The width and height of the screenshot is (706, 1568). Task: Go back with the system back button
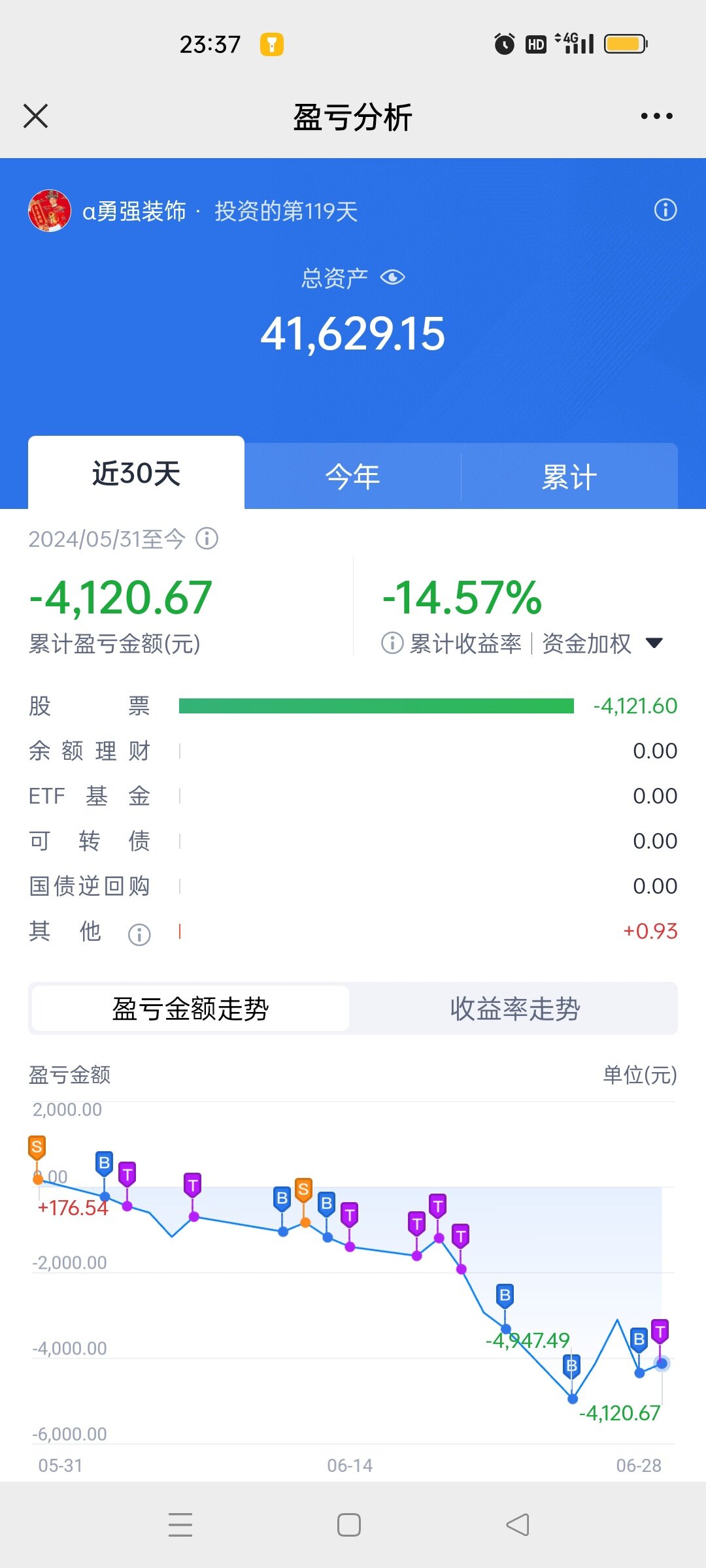[518, 1525]
